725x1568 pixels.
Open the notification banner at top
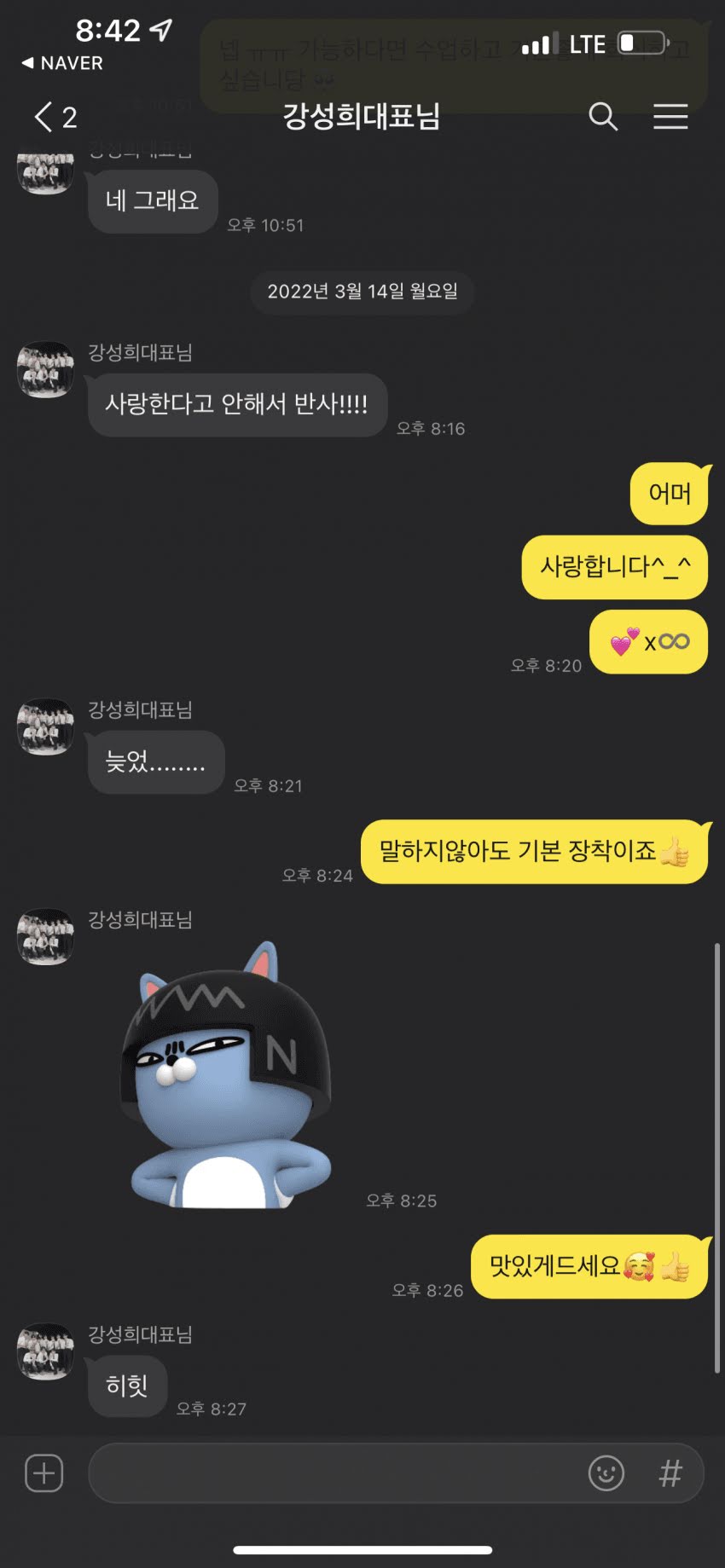pyautogui.click(x=452, y=64)
